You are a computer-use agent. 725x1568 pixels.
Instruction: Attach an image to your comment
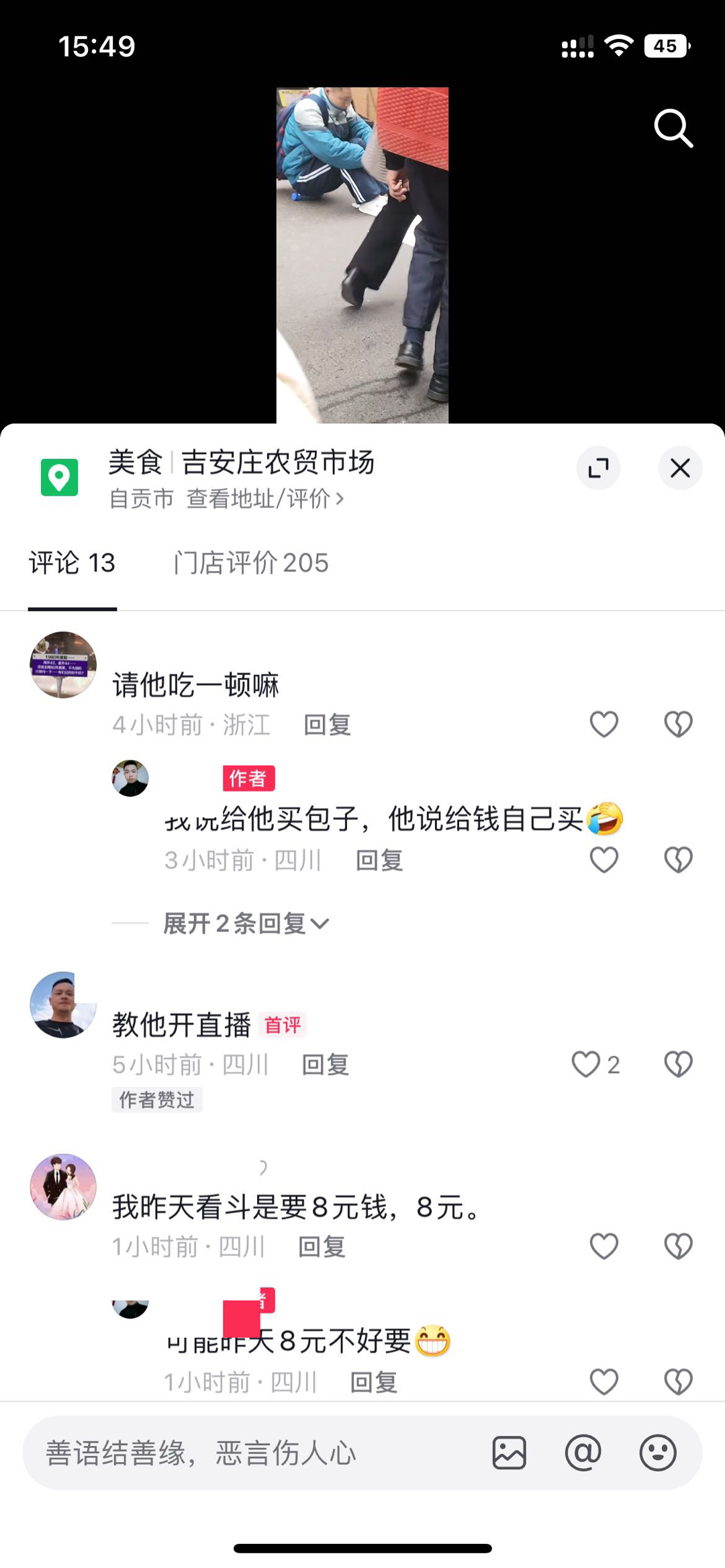coord(509,1453)
